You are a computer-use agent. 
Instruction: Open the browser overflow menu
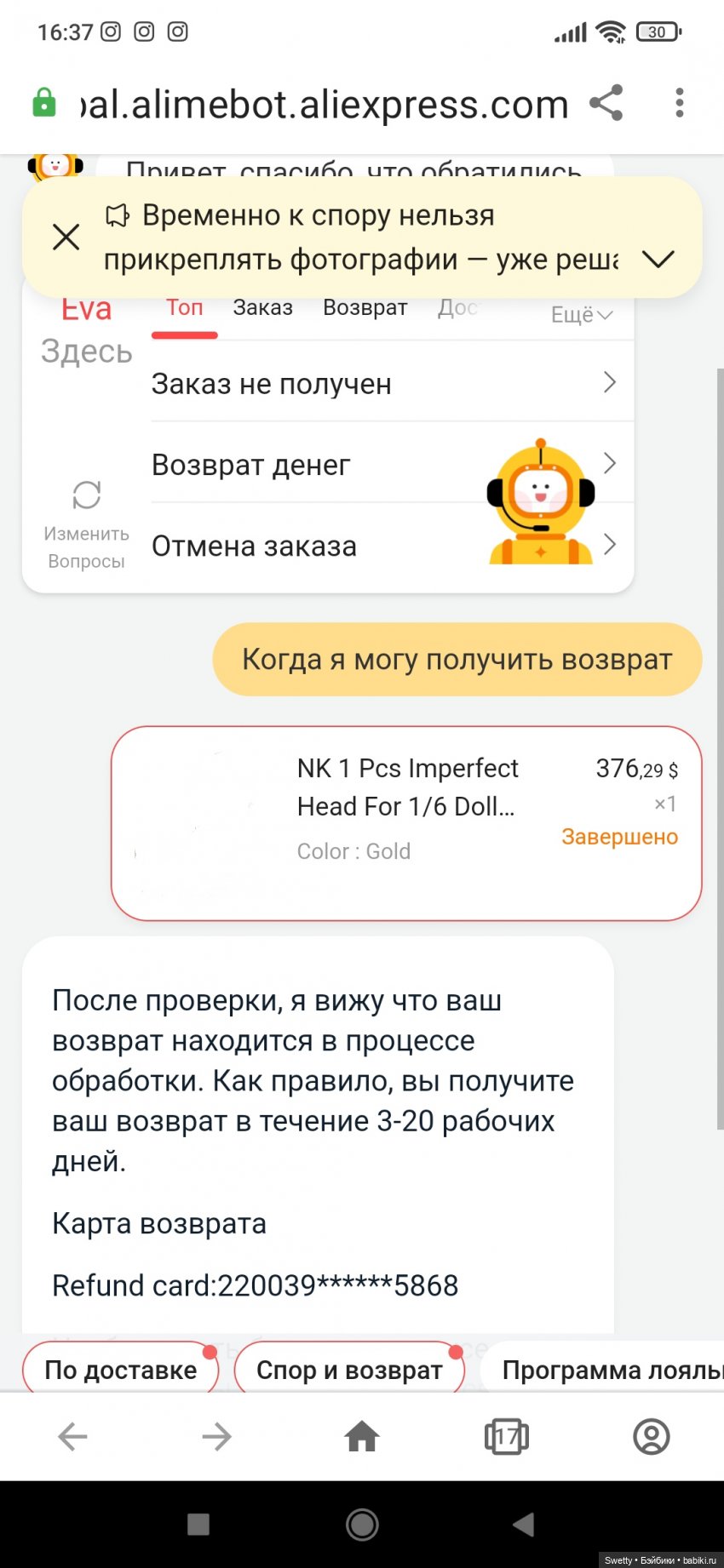679,103
